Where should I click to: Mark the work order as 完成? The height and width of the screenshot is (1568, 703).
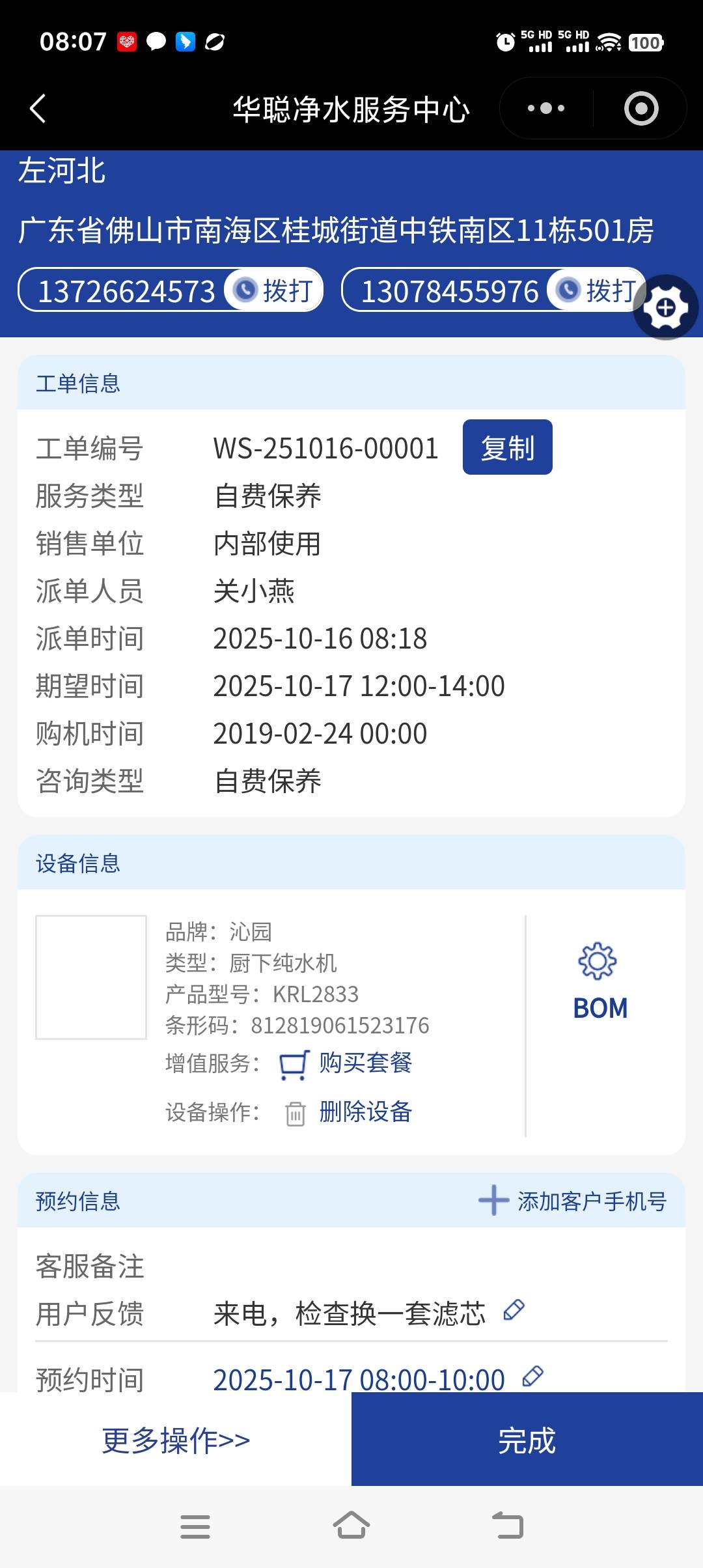click(x=527, y=1440)
